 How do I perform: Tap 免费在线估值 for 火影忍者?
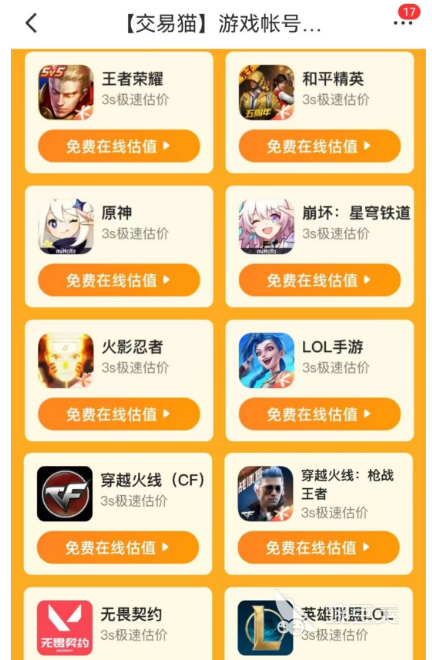click(x=119, y=414)
